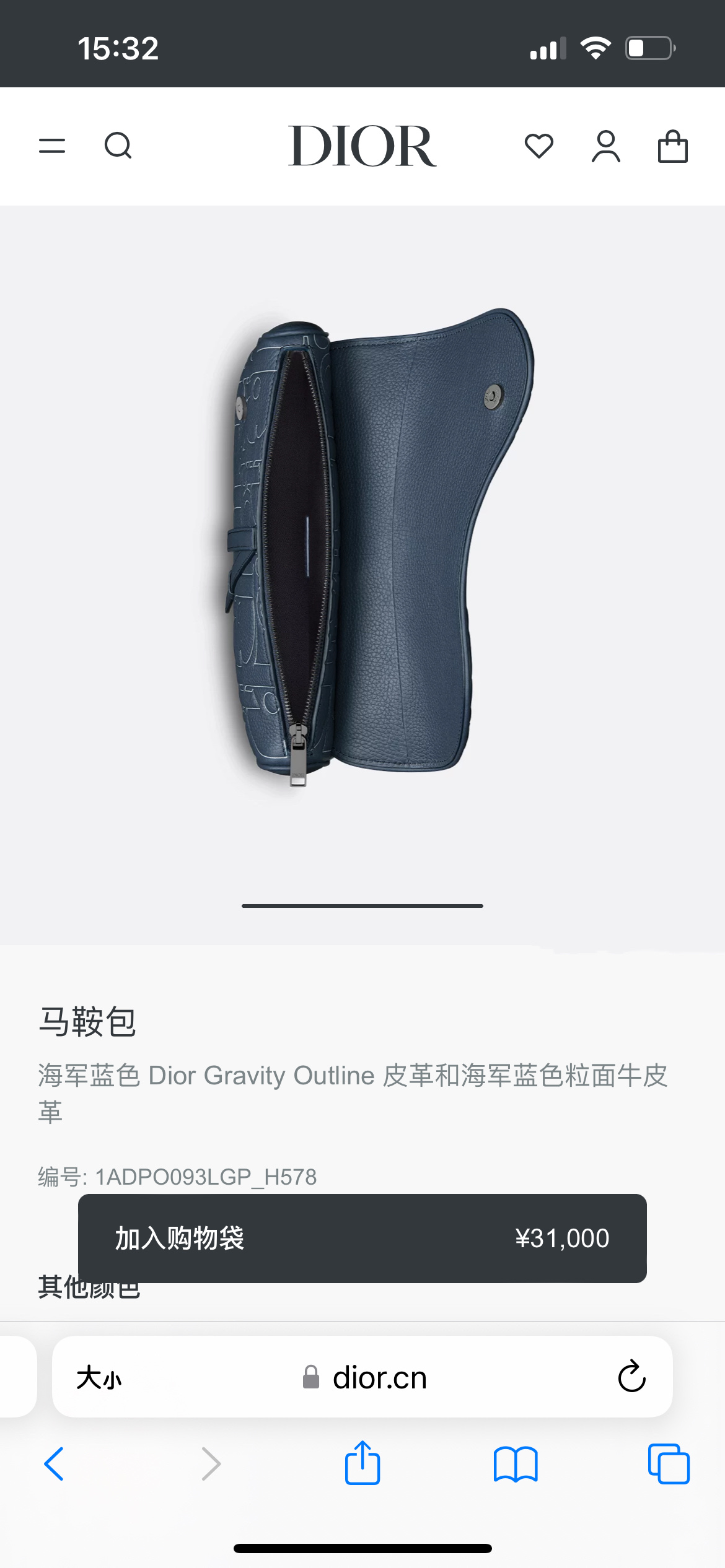This screenshot has height=1568, width=725.
Task: Tap the saddle bag product image
Action: [378, 547]
